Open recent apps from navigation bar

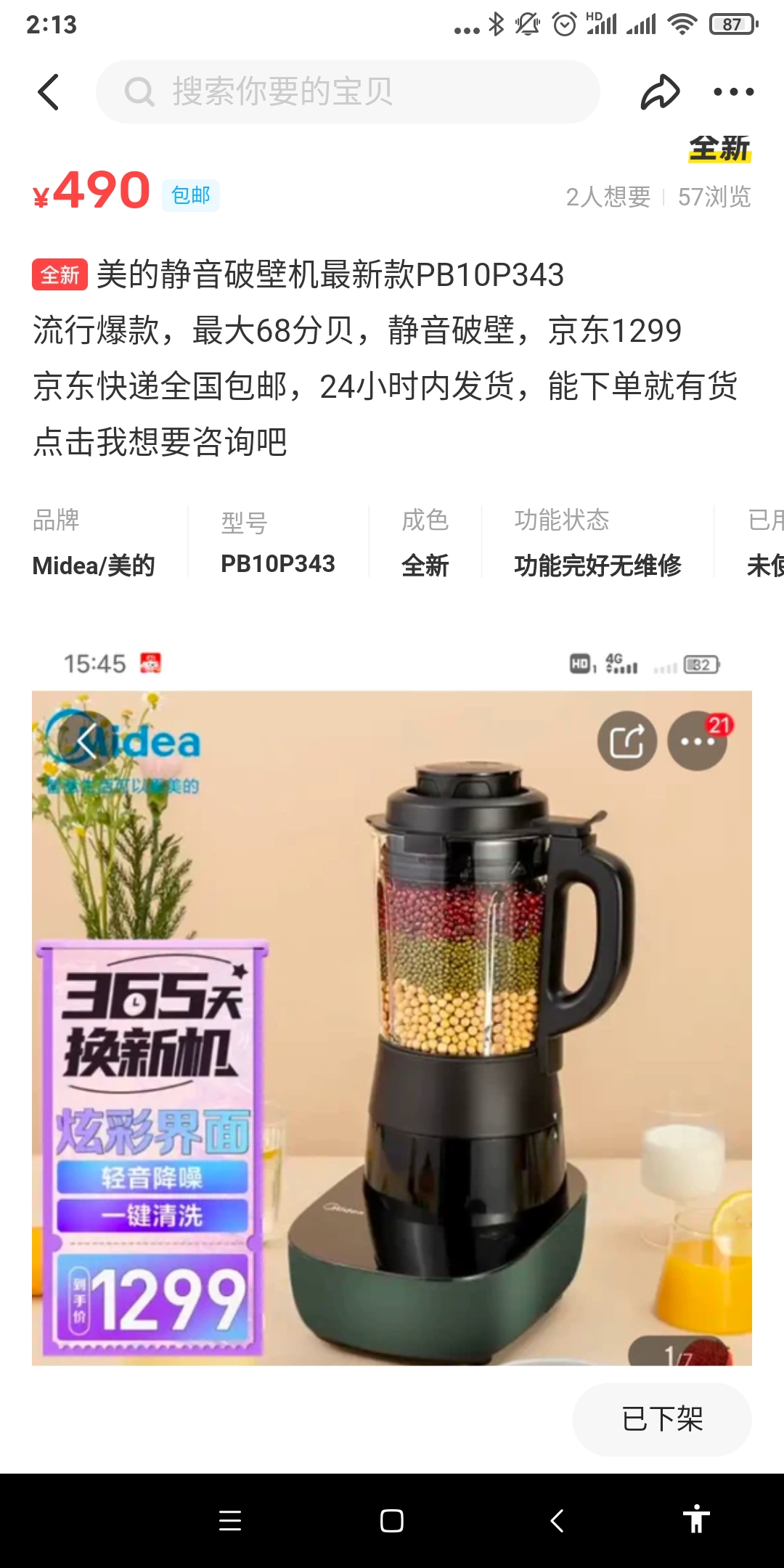(x=230, y=1521)
